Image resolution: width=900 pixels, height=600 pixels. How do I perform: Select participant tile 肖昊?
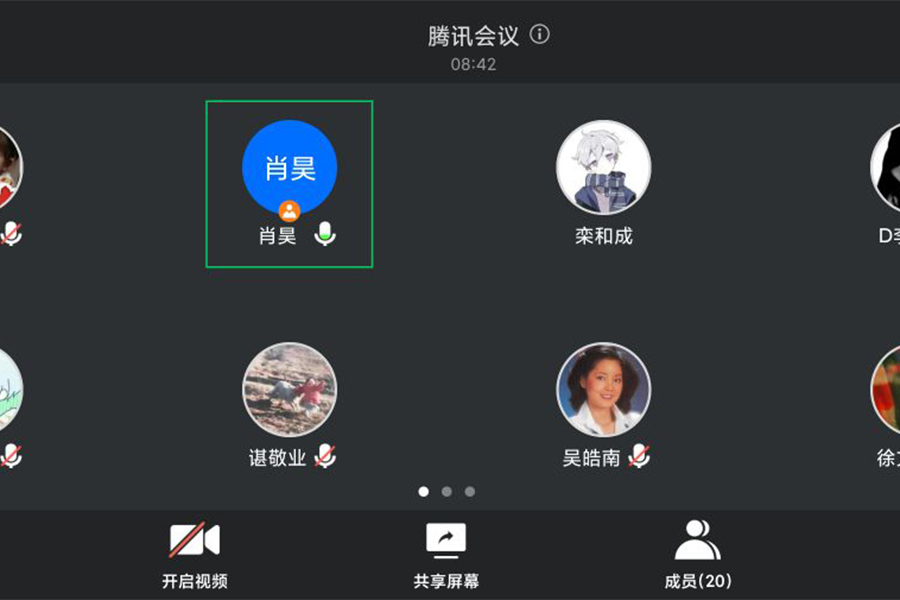[289, 184]
